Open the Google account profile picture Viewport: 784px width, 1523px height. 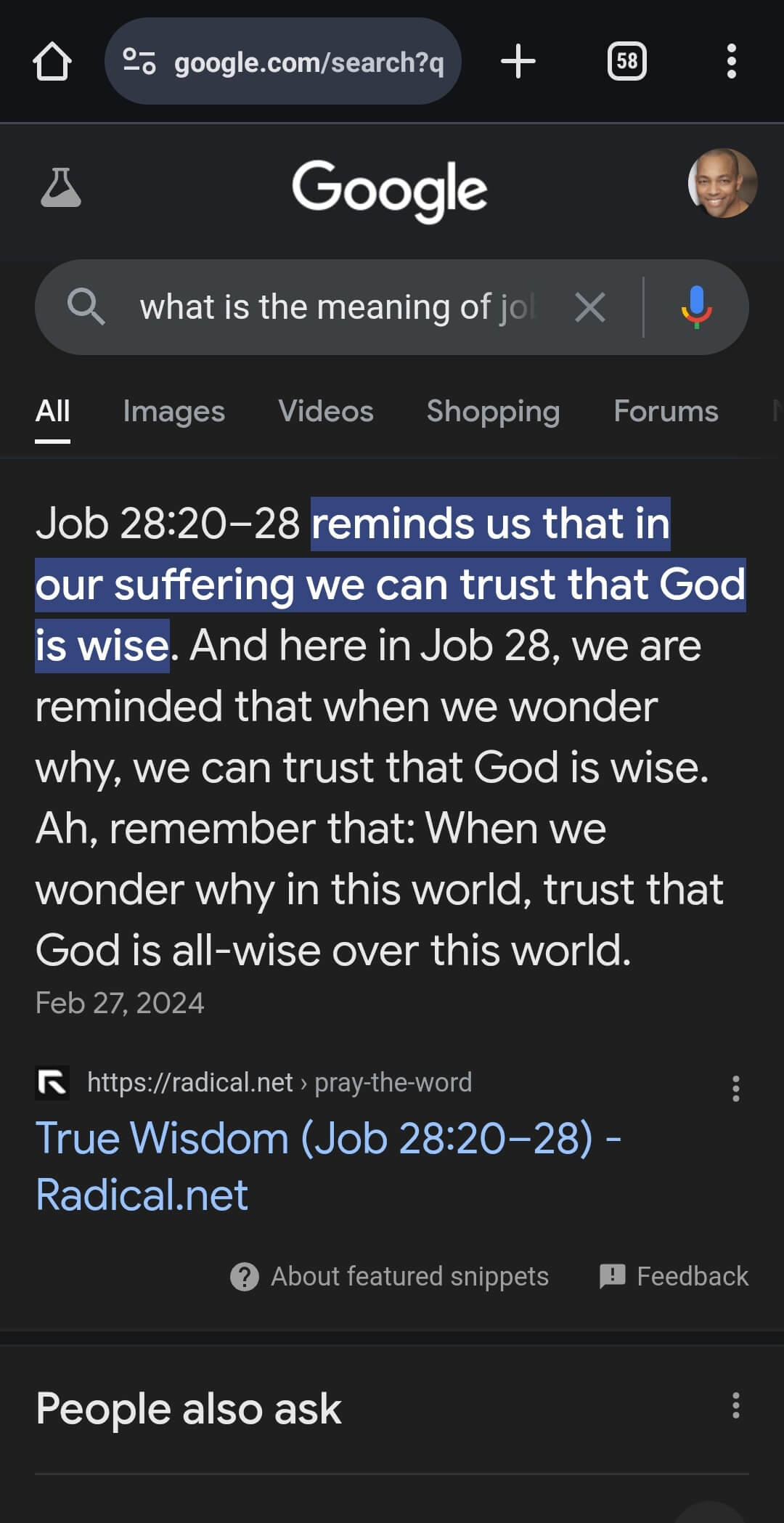click(x=722, y=184)
